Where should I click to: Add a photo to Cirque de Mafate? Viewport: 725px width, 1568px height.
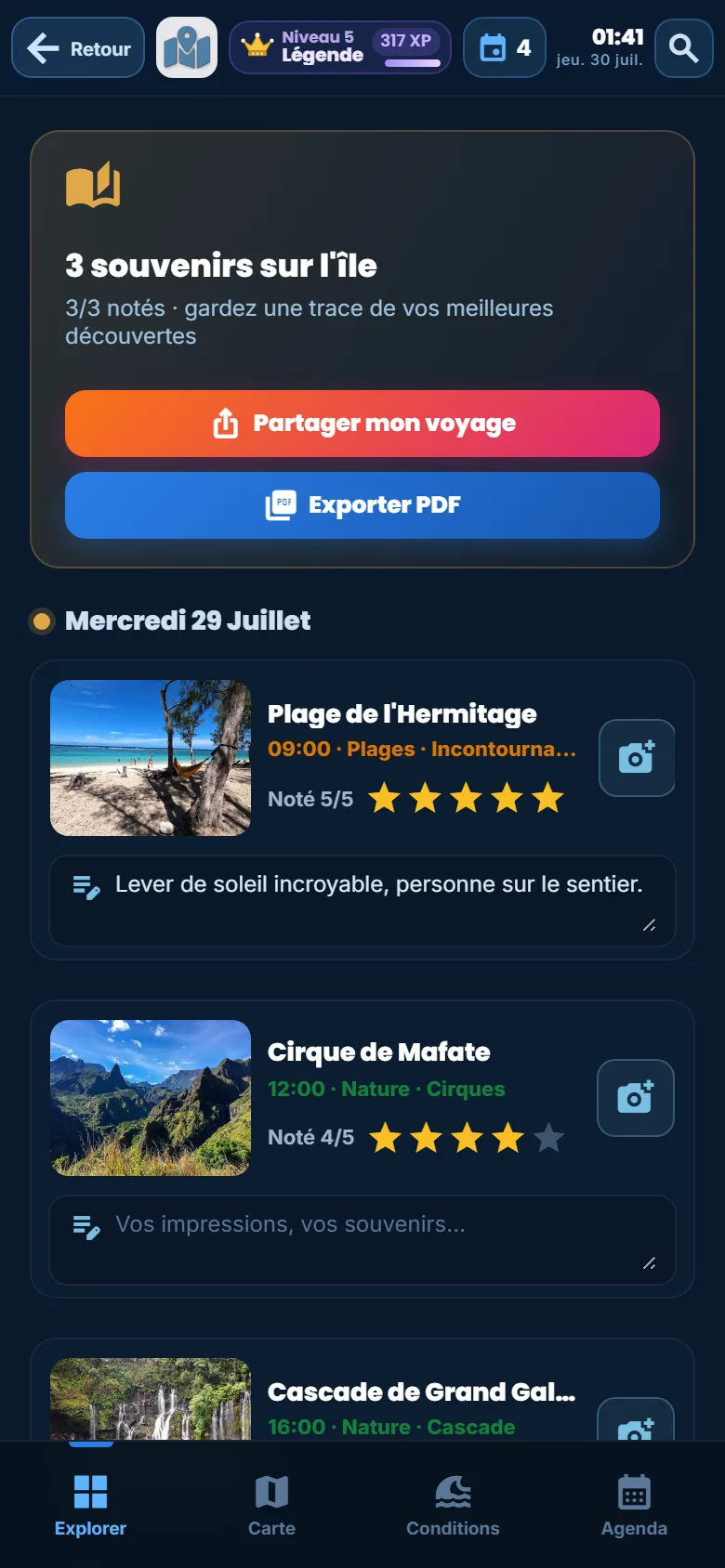tap(636, 1098)
